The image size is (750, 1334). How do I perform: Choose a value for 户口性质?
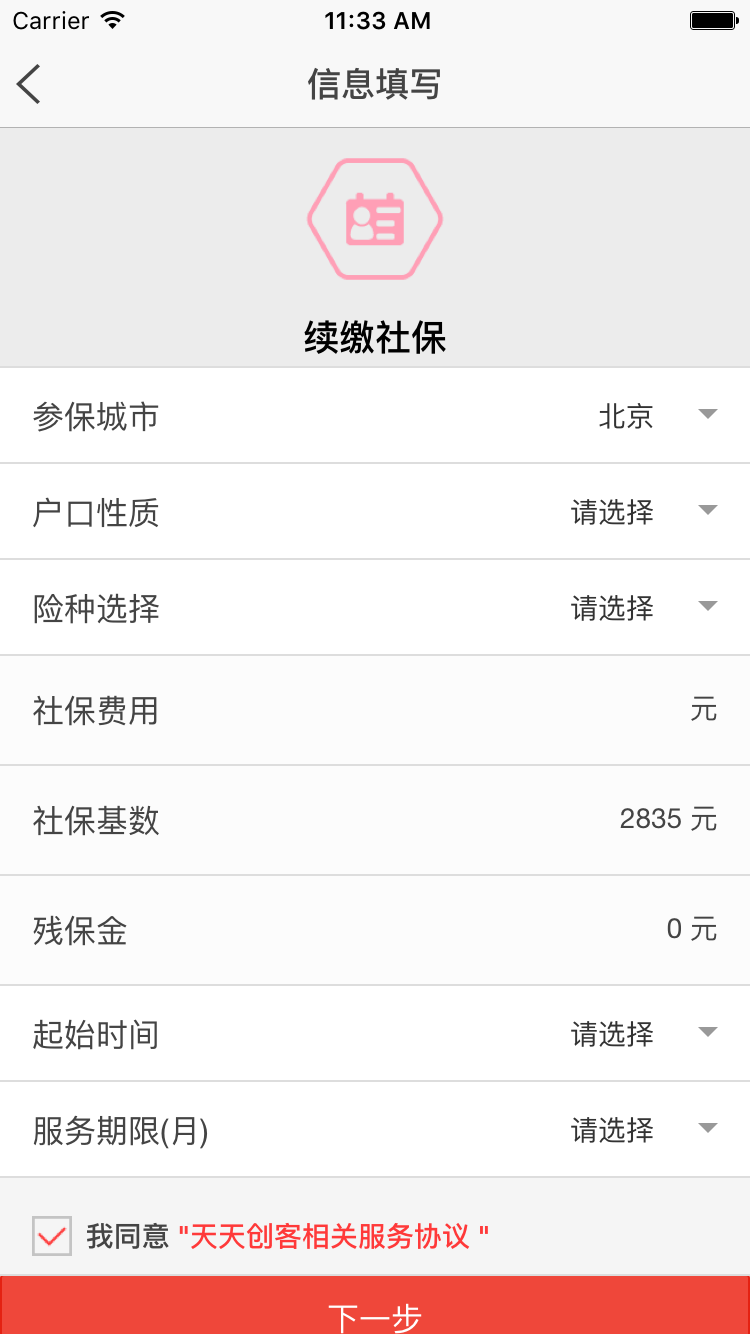point(375,511)
